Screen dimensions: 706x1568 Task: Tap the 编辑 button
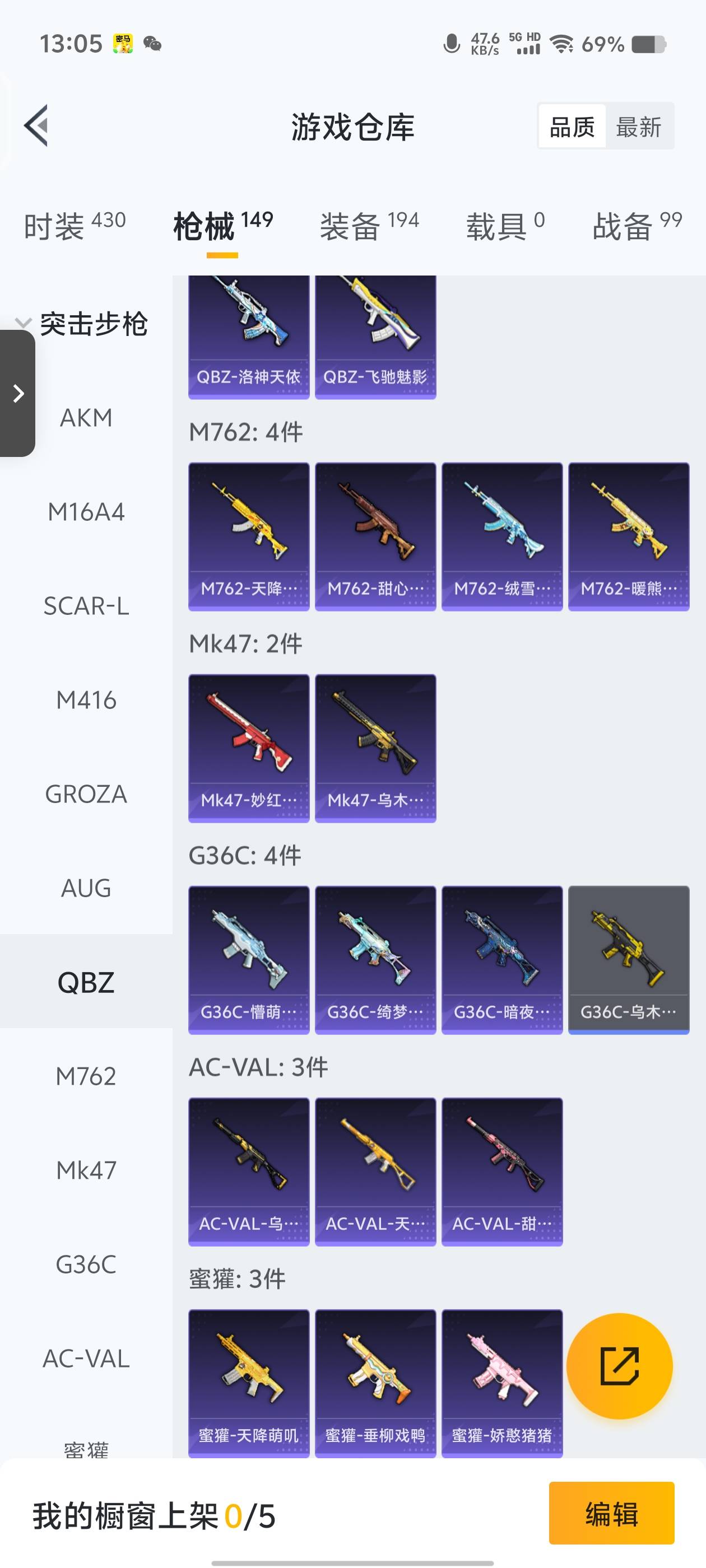611,1514
